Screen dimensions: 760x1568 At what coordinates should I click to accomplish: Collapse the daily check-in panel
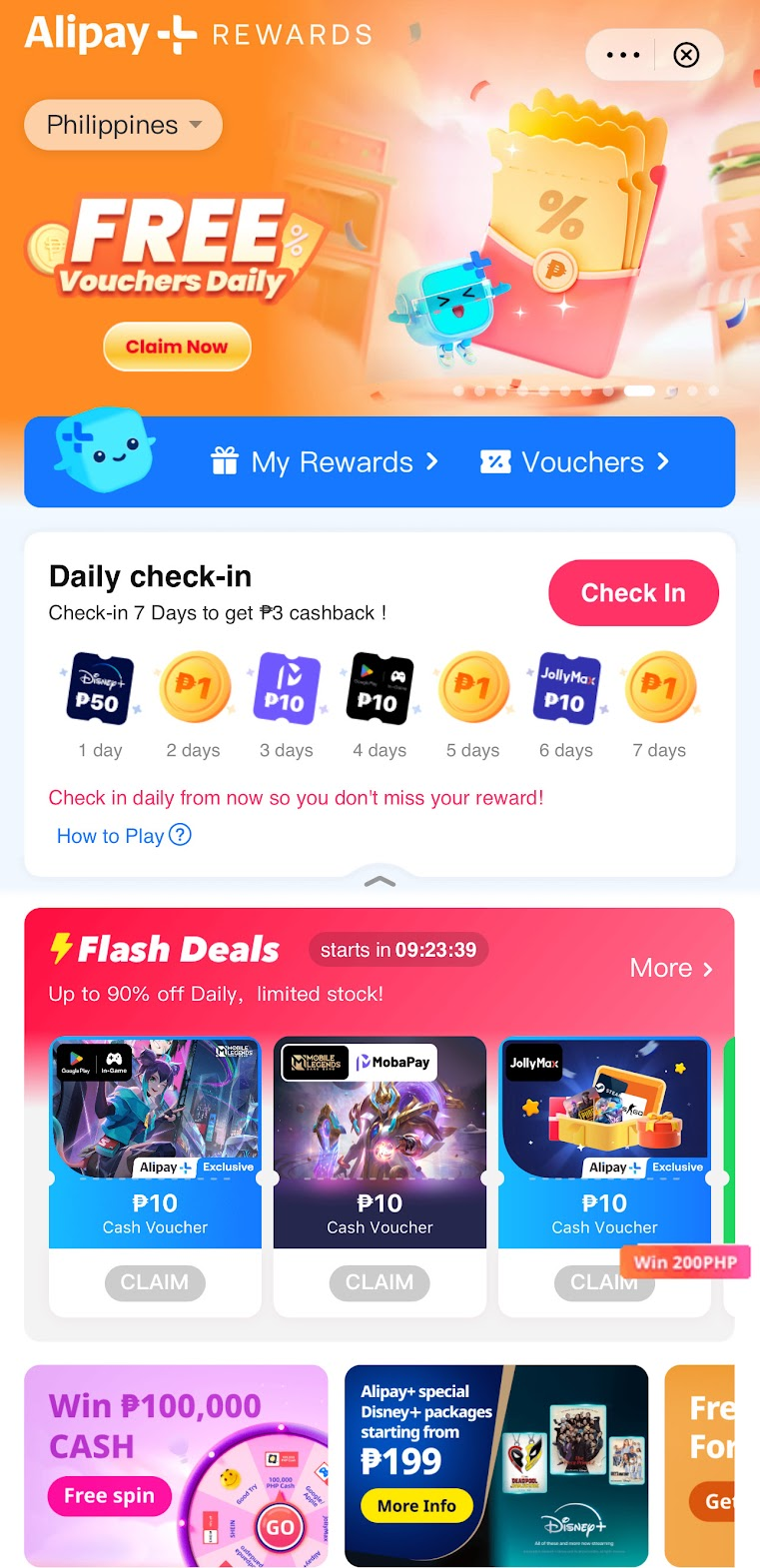(380, 881)
